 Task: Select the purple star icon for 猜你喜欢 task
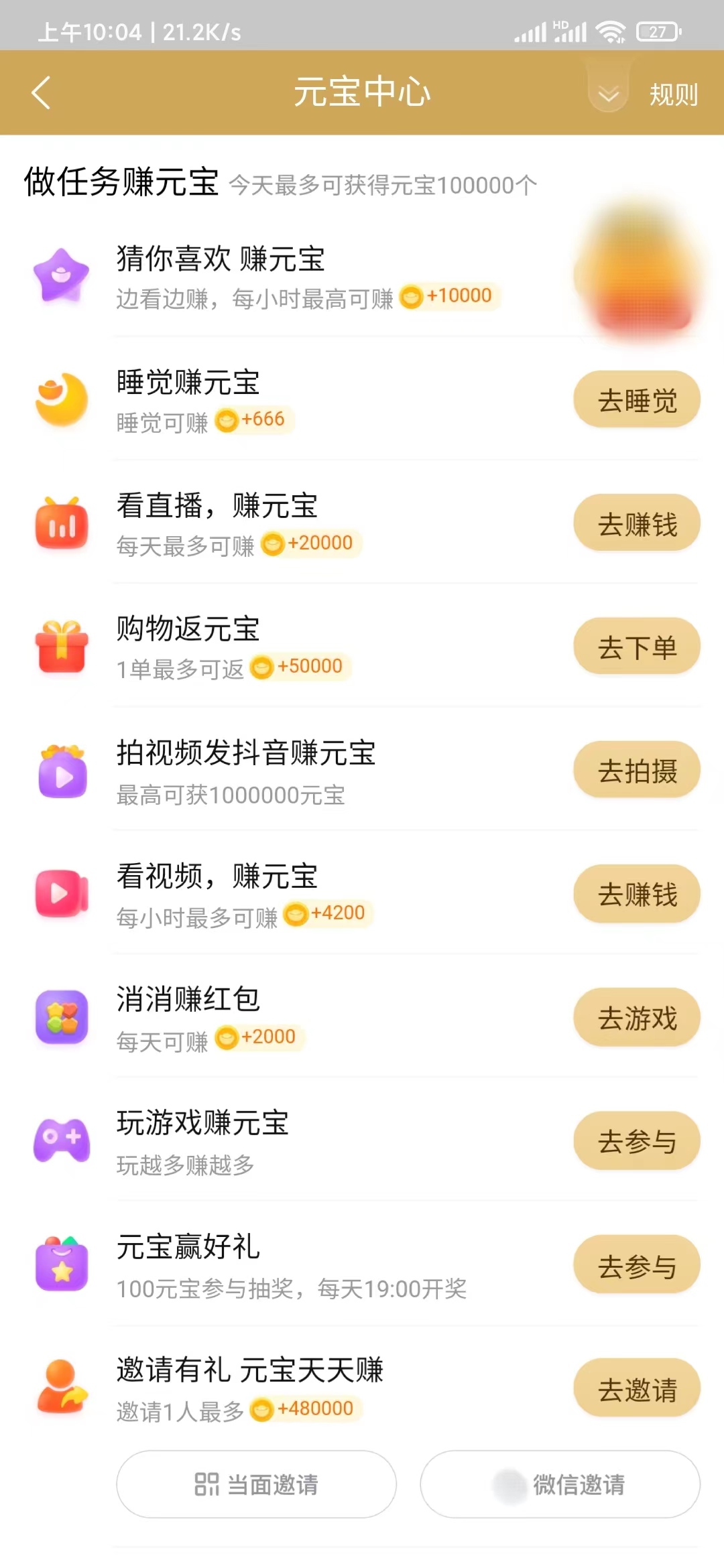(x=62, y=273)
